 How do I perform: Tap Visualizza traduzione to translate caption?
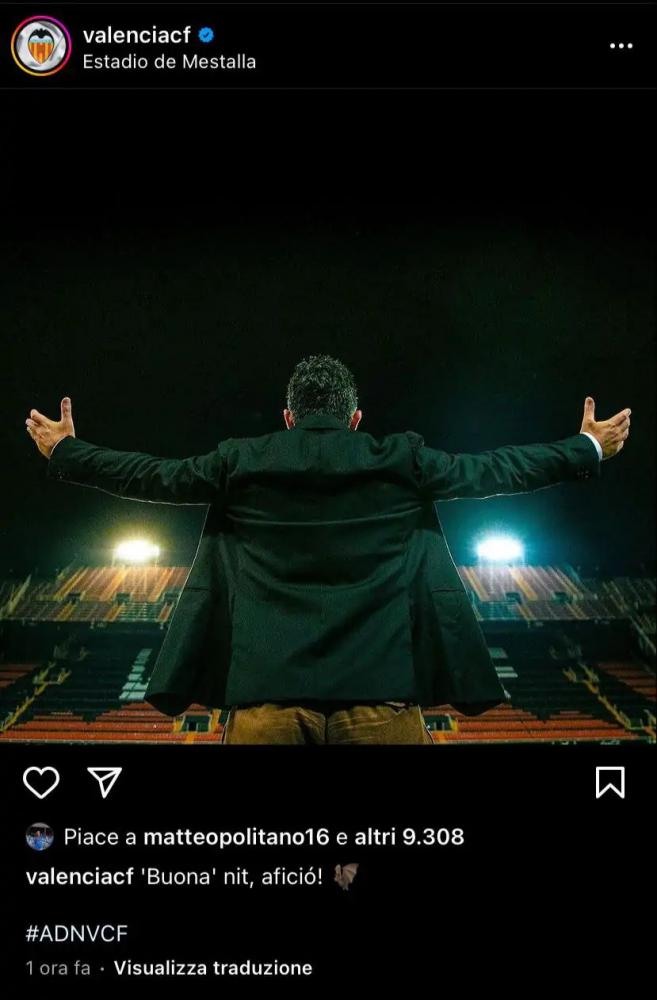pyautogui.click(x=213, y=968)
